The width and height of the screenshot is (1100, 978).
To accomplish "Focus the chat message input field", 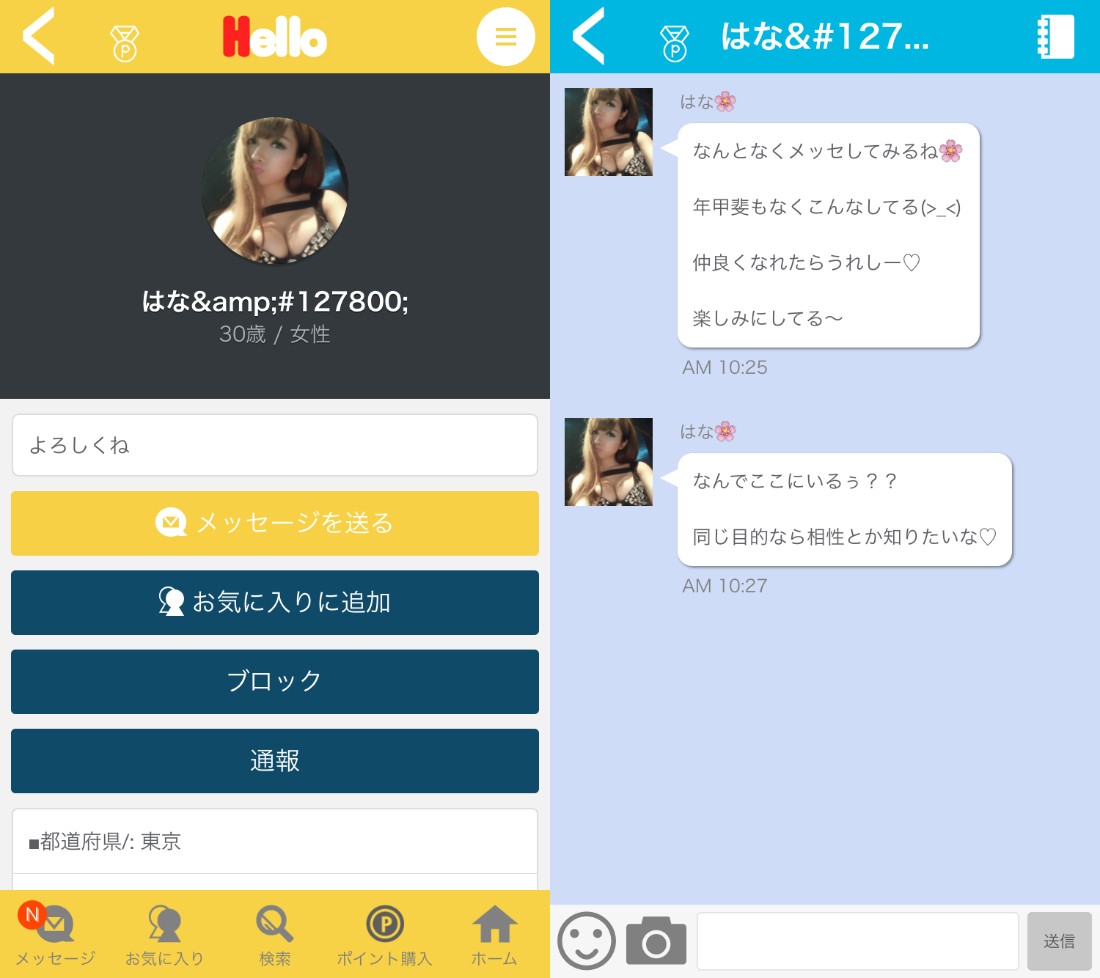I will [x=857, y=941].
